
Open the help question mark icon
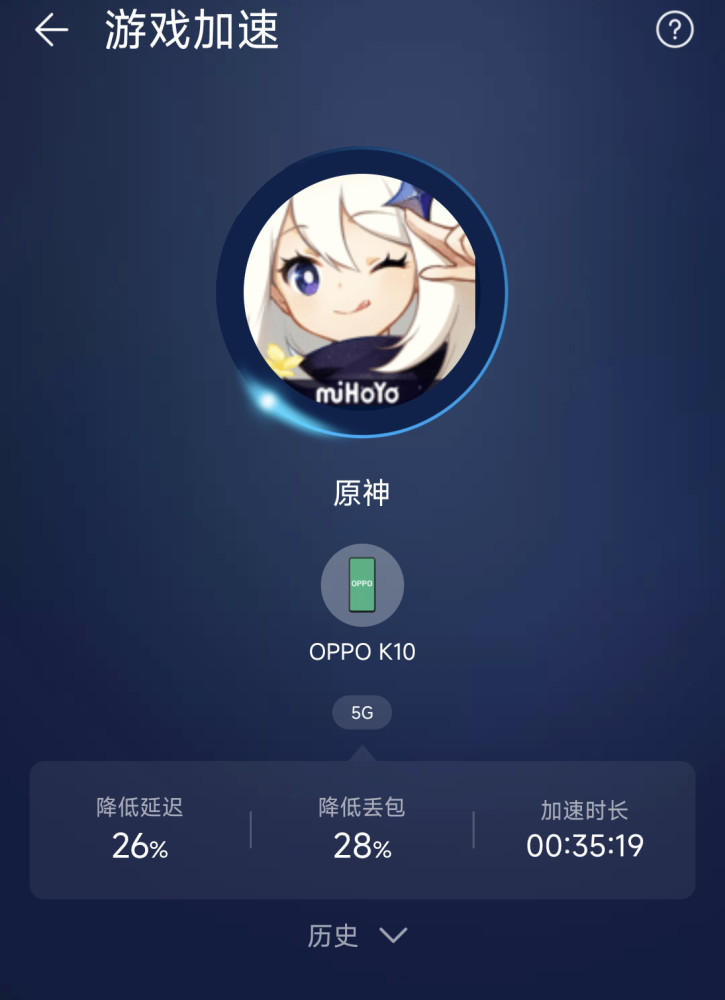(x=674, y=30)
